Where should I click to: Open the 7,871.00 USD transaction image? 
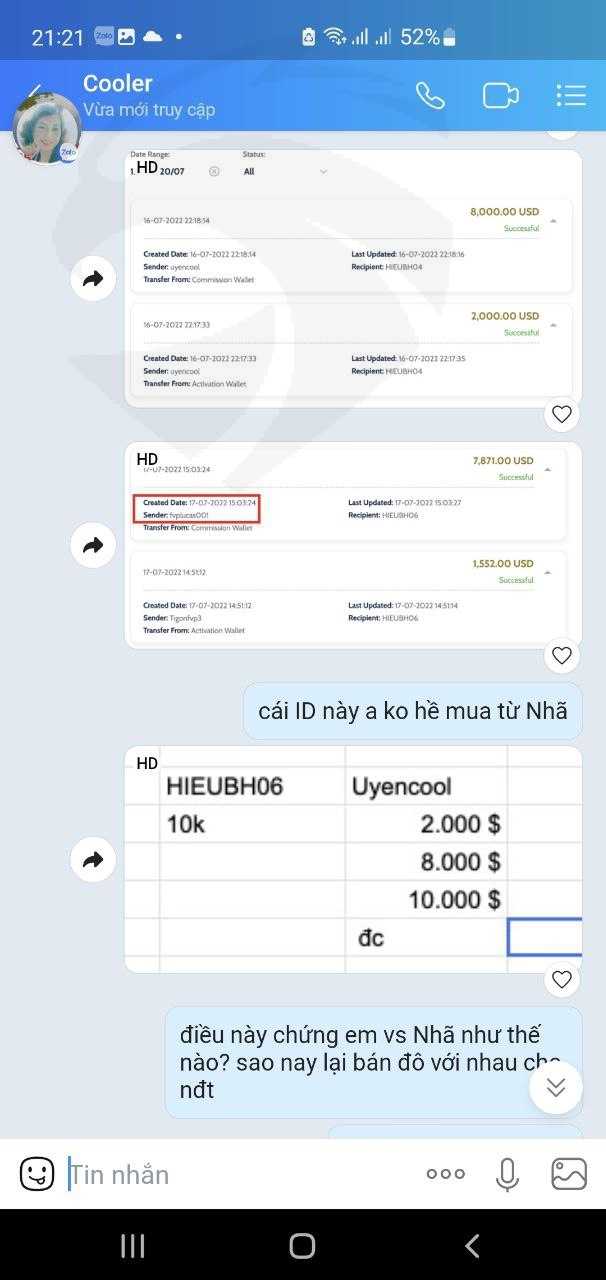(353, 545)
